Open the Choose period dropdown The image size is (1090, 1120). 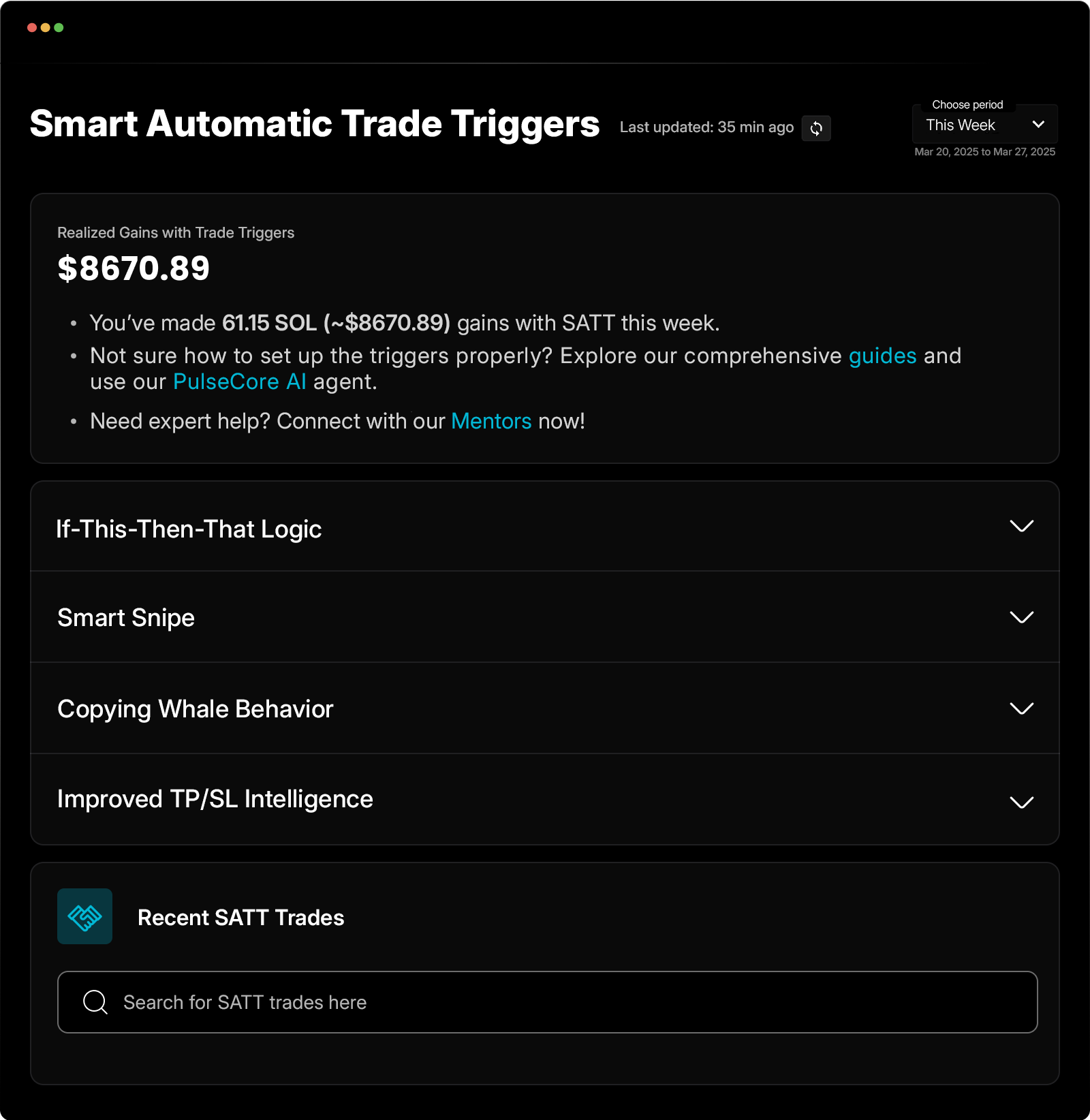[x=984, y=125]
